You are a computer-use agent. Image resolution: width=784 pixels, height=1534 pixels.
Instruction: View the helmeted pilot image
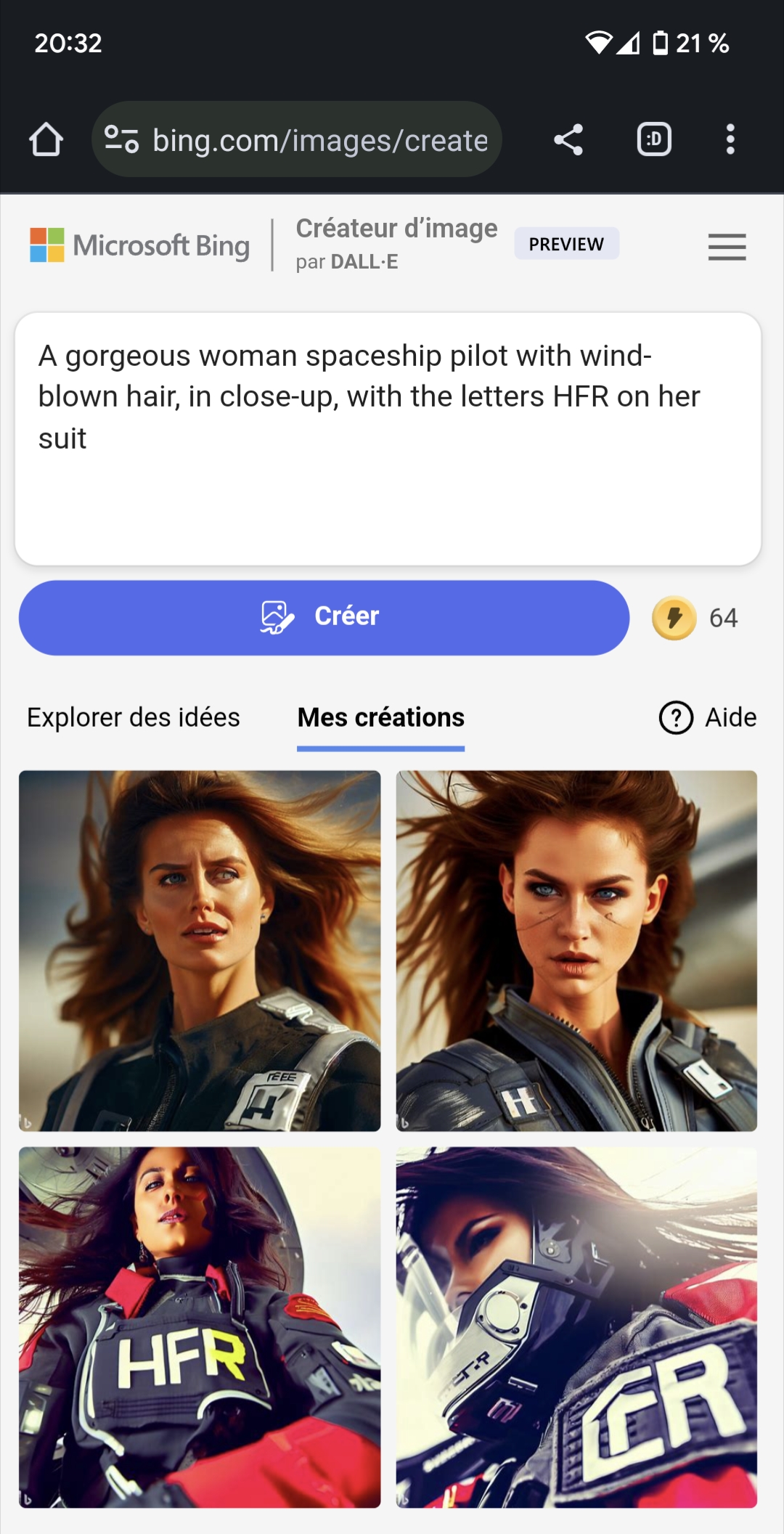[576, 1327]
